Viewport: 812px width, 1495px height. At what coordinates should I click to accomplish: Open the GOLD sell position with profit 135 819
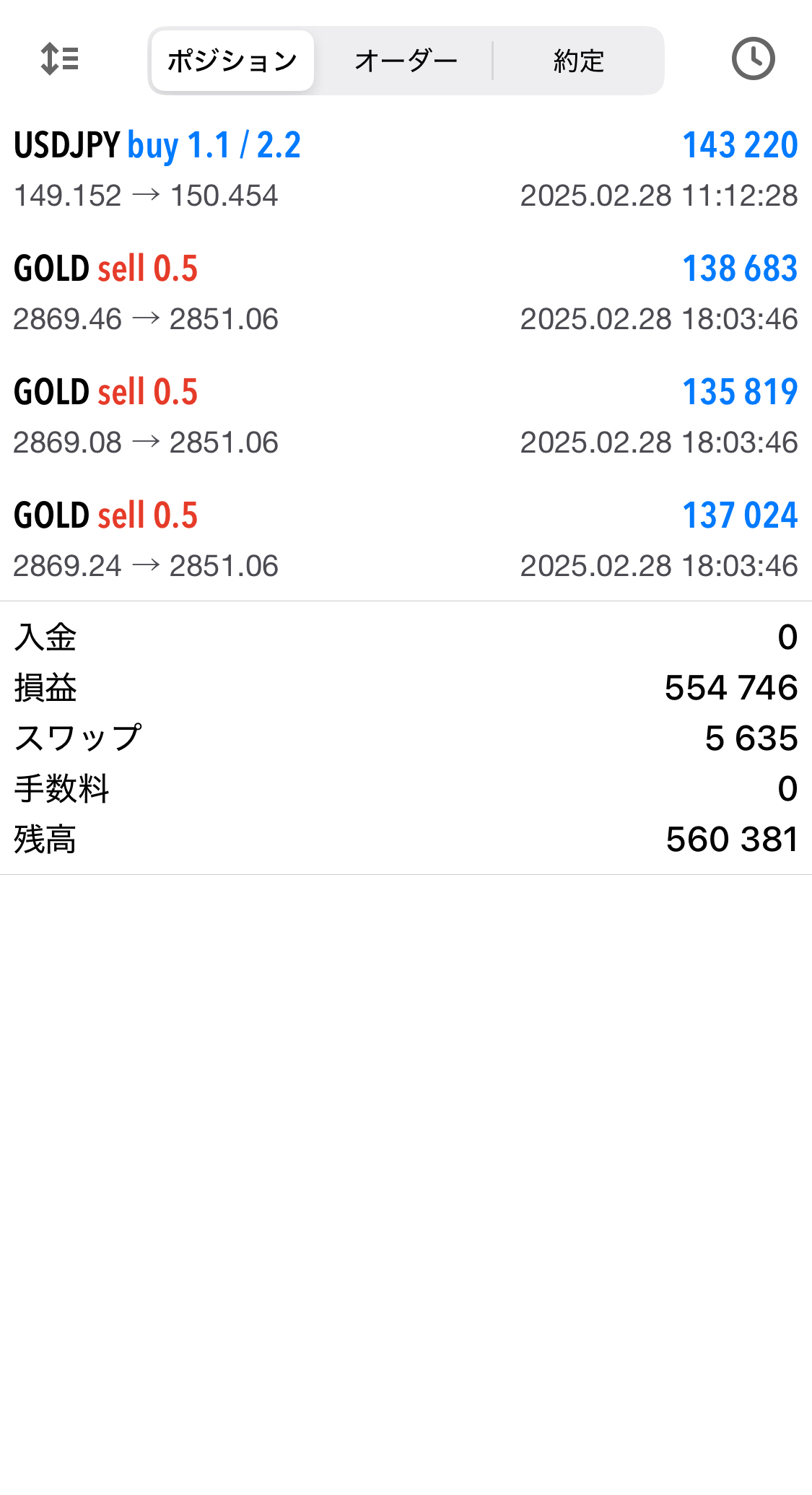[x=406, y=417]
